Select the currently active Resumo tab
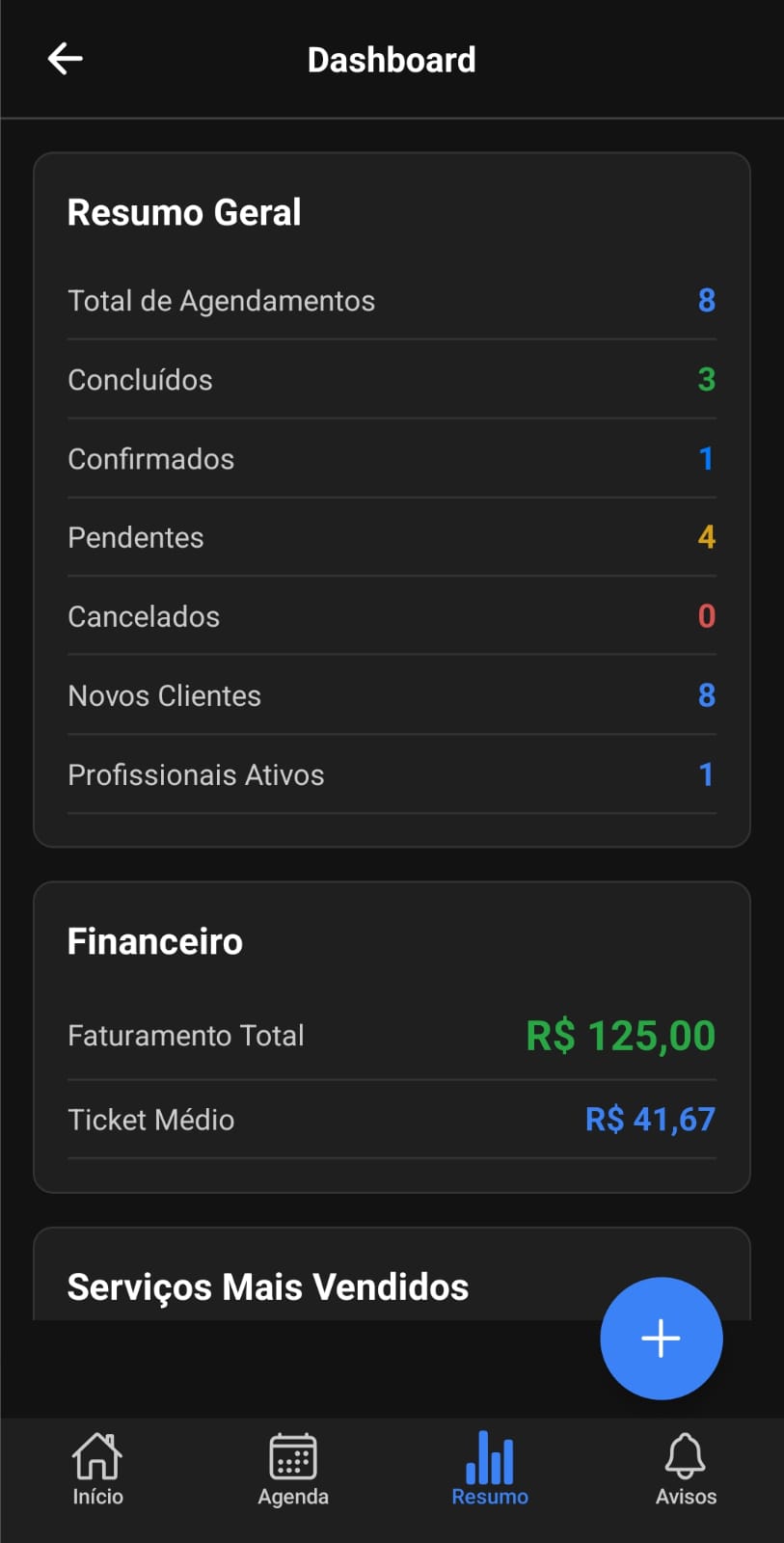This screenshot has height=1543, width=784. coord(489,1469)
